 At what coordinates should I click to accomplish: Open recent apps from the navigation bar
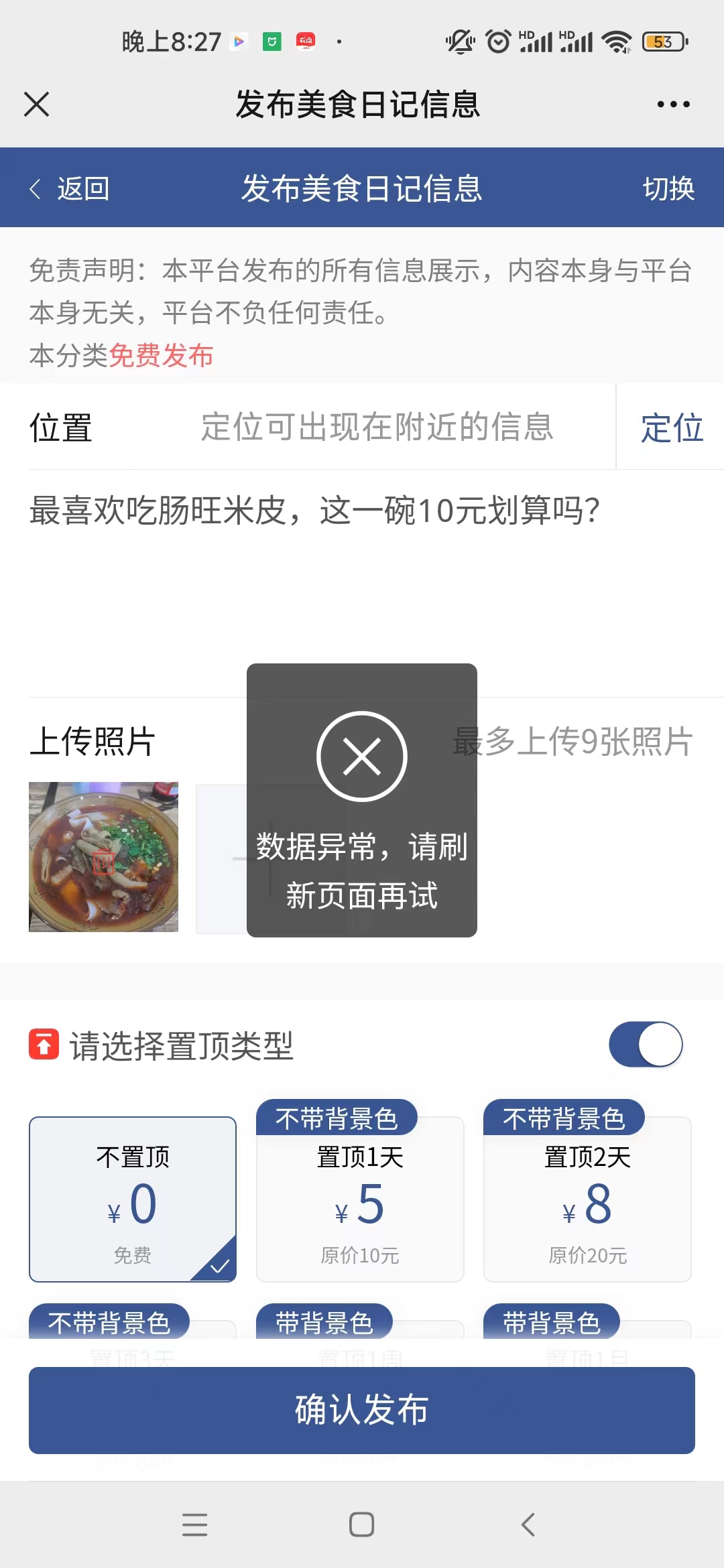coord(194,1524)
